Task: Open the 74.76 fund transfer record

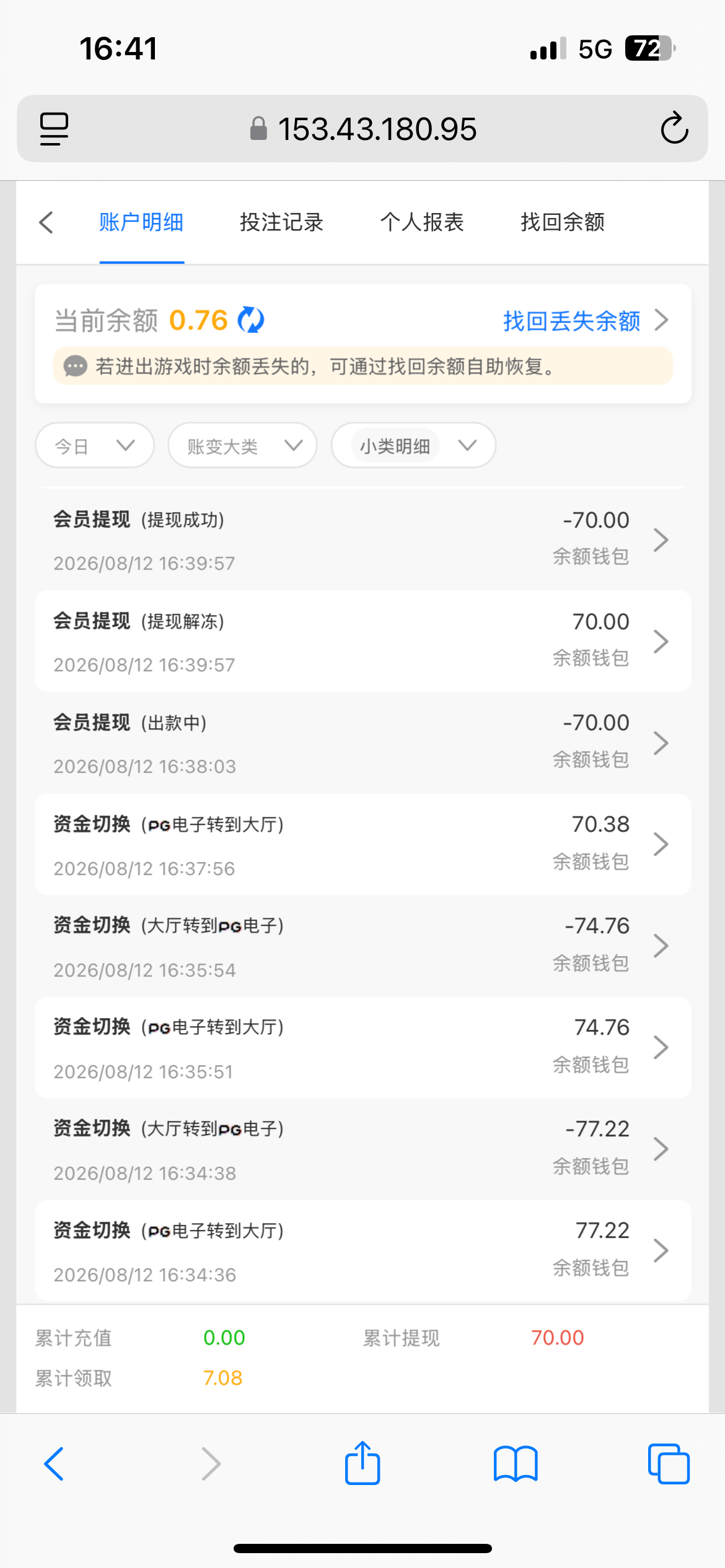Action: 363,1048
